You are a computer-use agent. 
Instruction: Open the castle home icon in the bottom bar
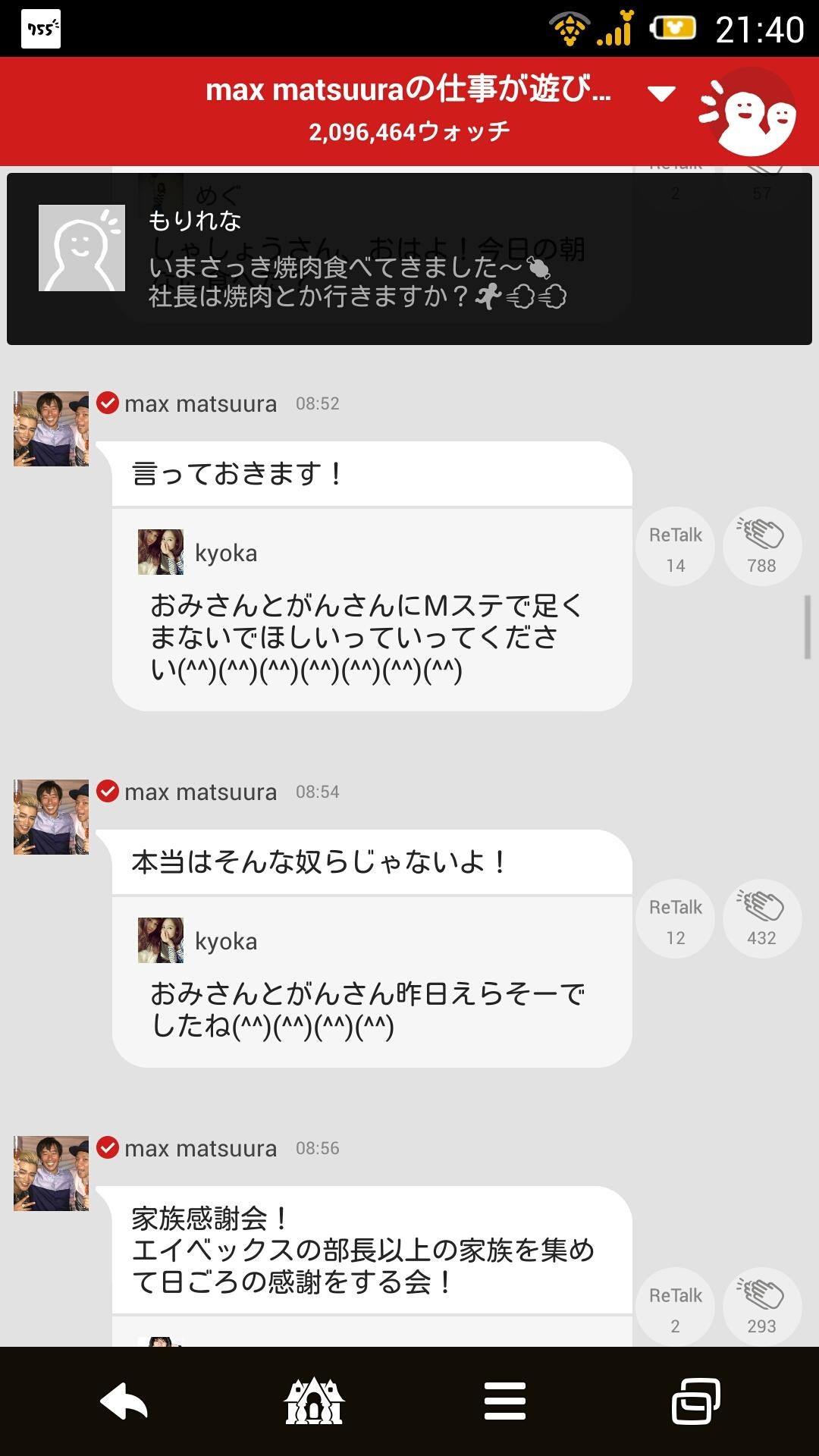315,1401
